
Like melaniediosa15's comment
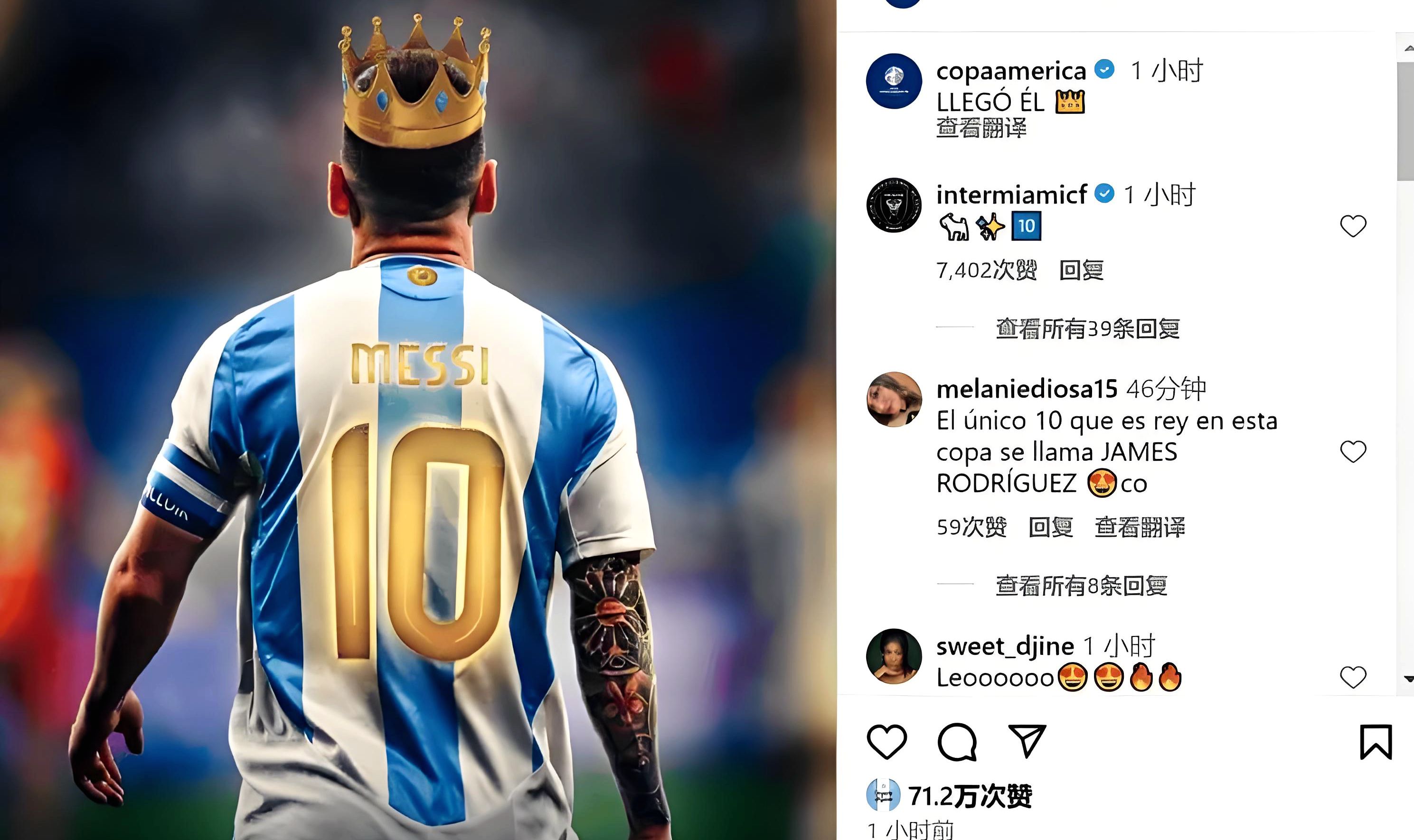(x=1353, y=451)
